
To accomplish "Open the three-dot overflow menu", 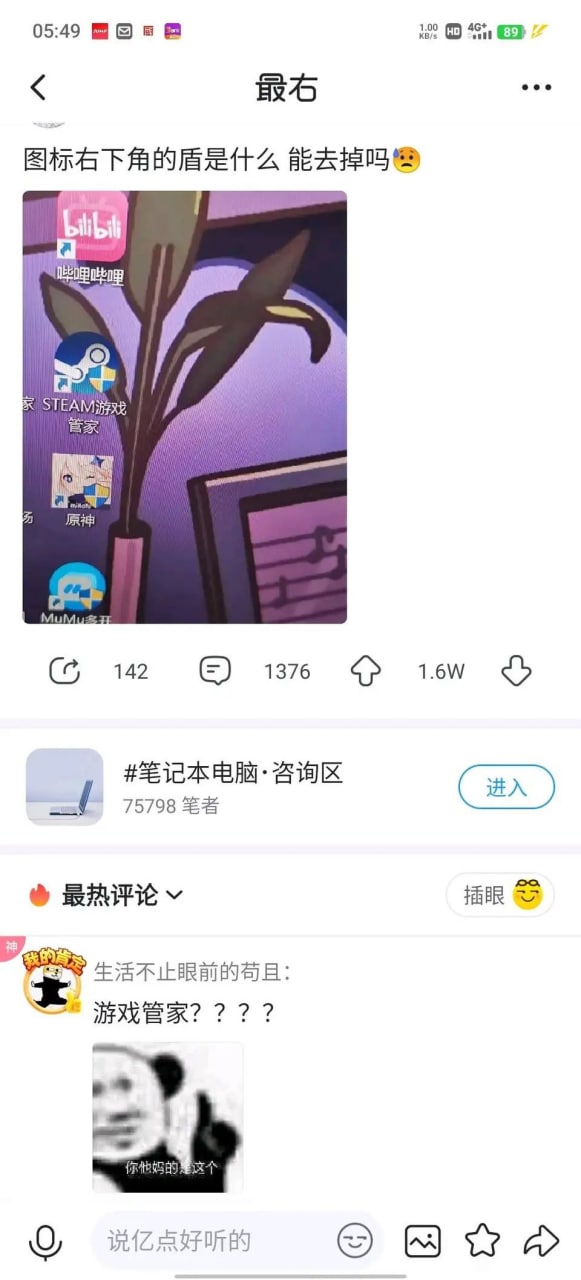I will point(536,88).
